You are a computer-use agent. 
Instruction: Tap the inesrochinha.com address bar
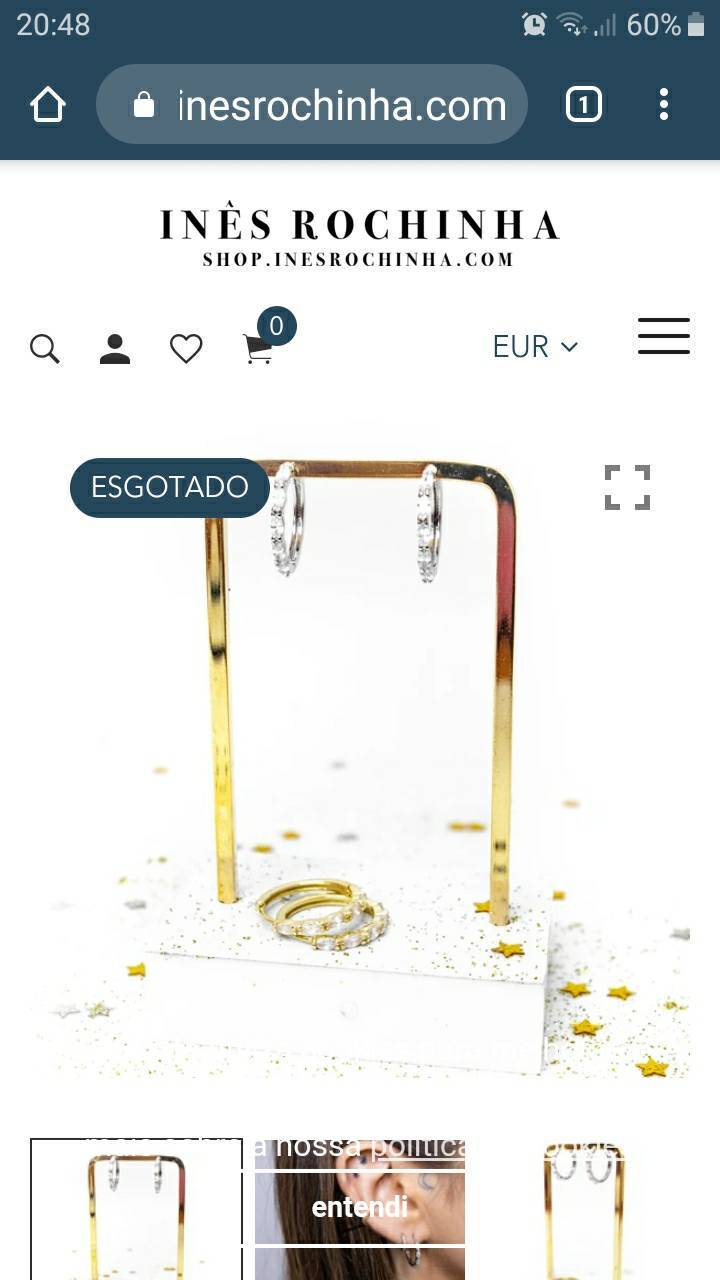pos(312,105)
